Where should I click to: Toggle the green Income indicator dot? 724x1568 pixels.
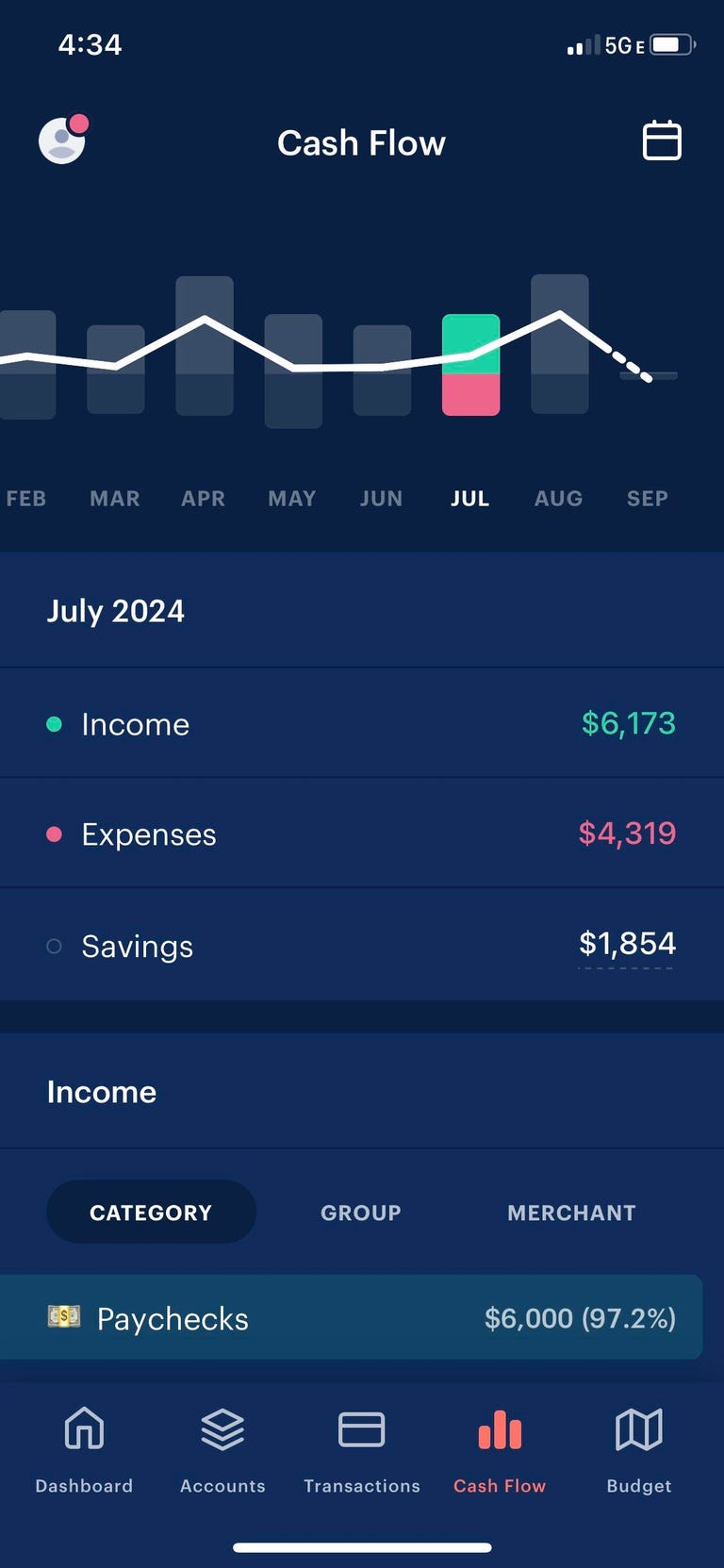point(54,724)
